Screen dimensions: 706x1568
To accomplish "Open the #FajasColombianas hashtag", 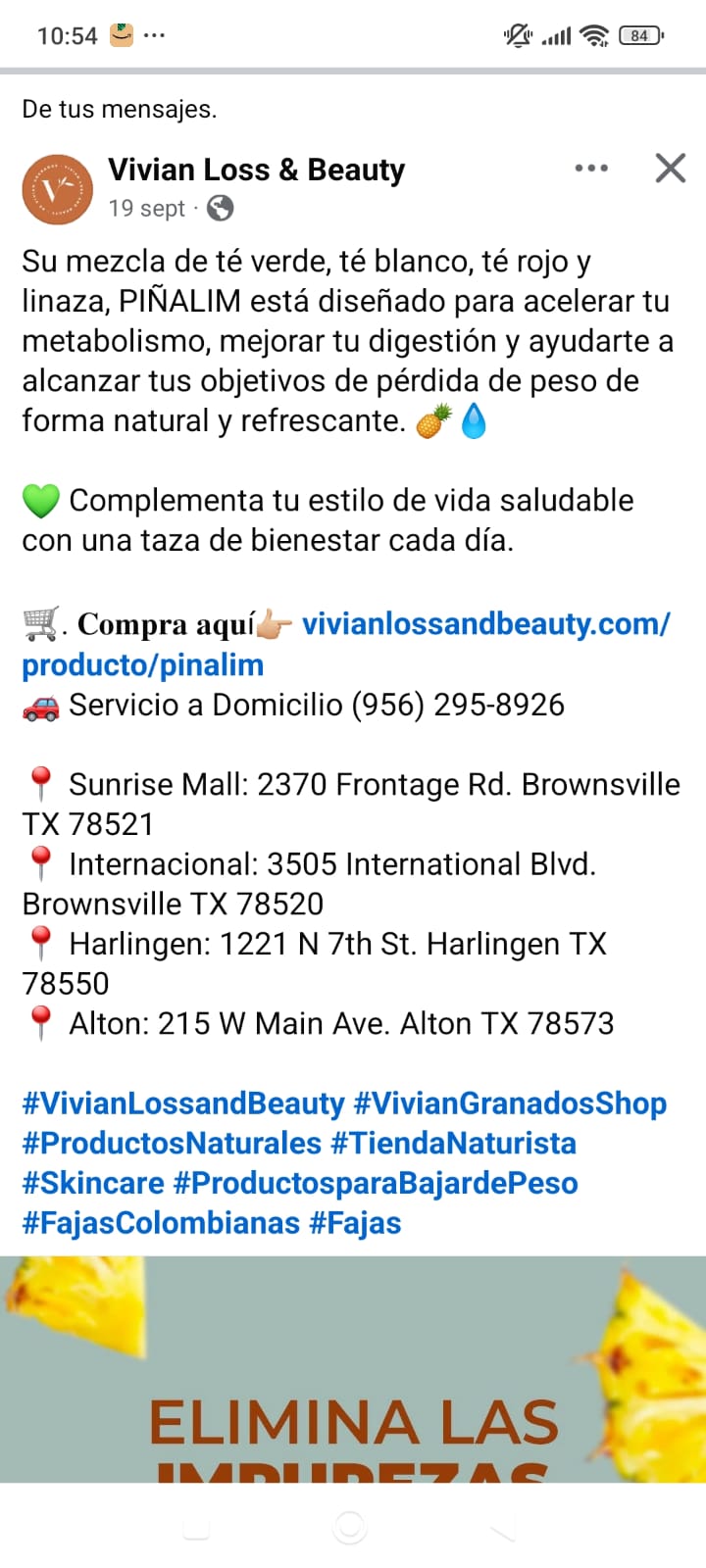I will coord(161,1224).
